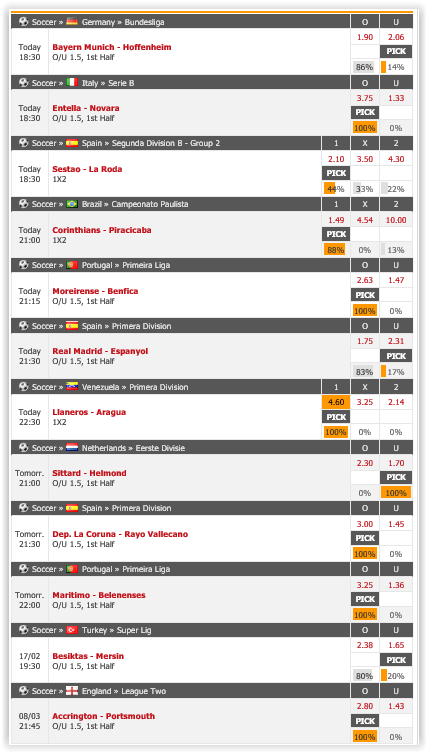View Real Madrid - Espanyol match details
The image size is (427, 753).
pos(100,351)
